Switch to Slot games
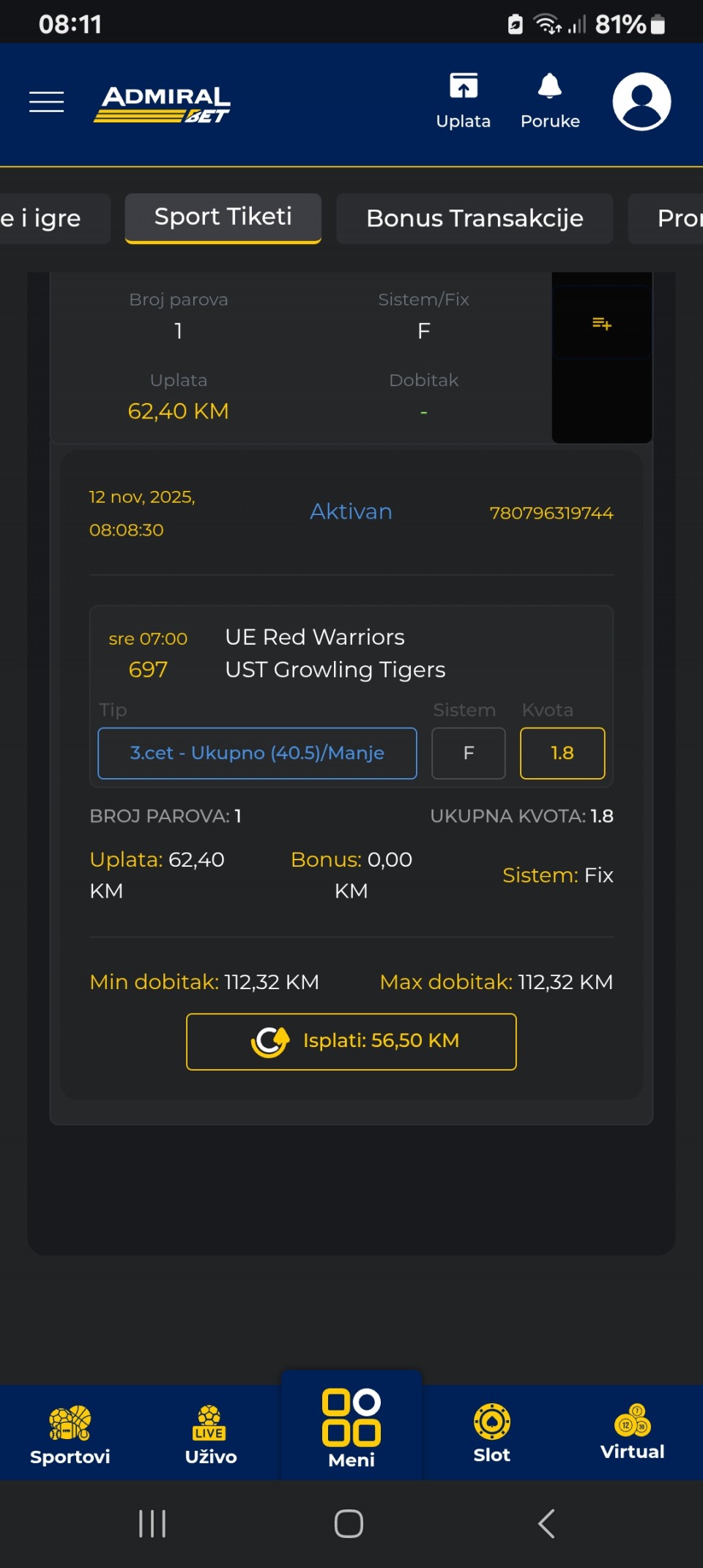Screen dimensions: 703x1568 [492, 1432]
